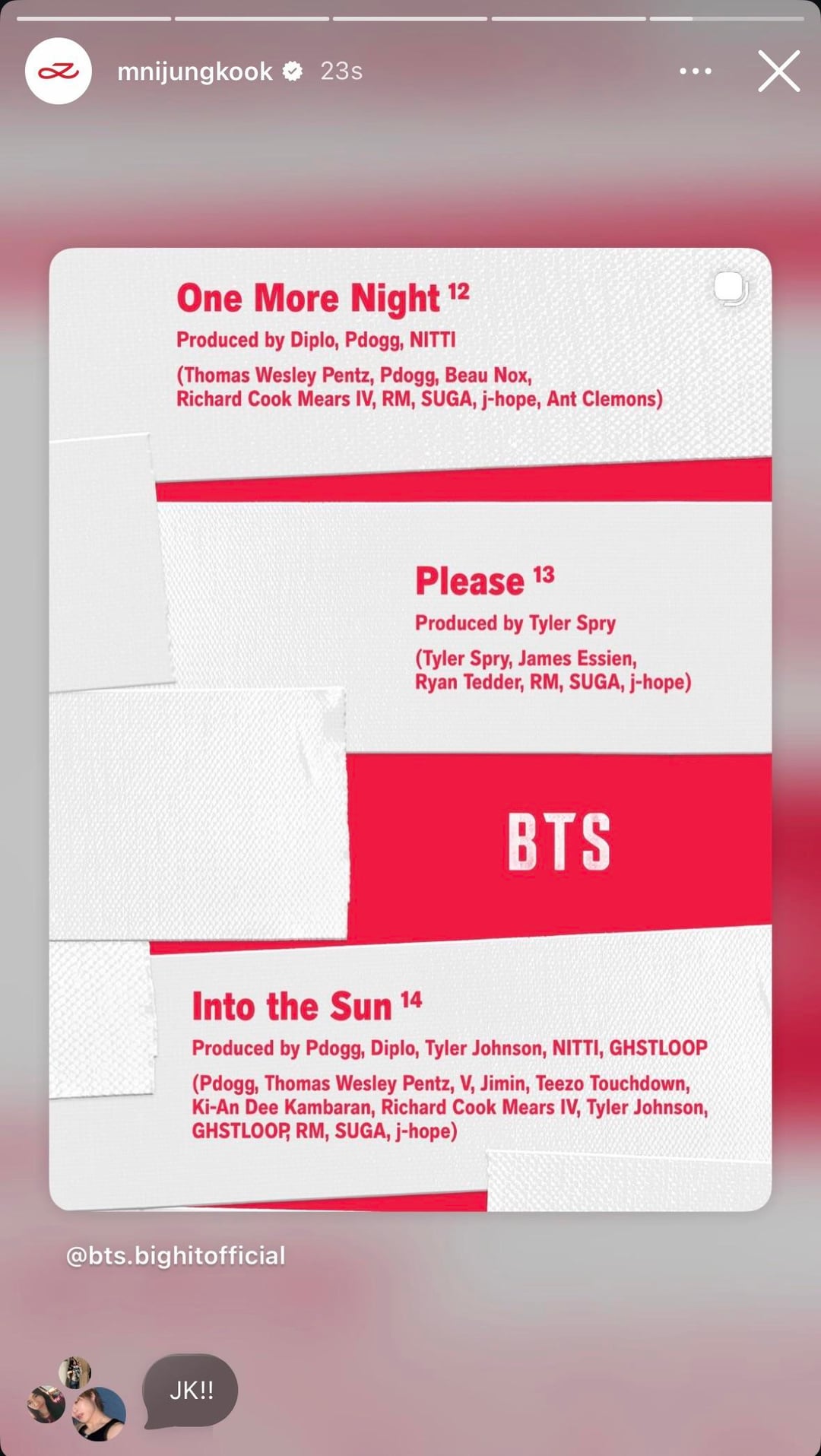The height and width of the screenshot is (1456, 821).
Task: Open the reshared BTS tracklist post
Action: tap(410, 728)
